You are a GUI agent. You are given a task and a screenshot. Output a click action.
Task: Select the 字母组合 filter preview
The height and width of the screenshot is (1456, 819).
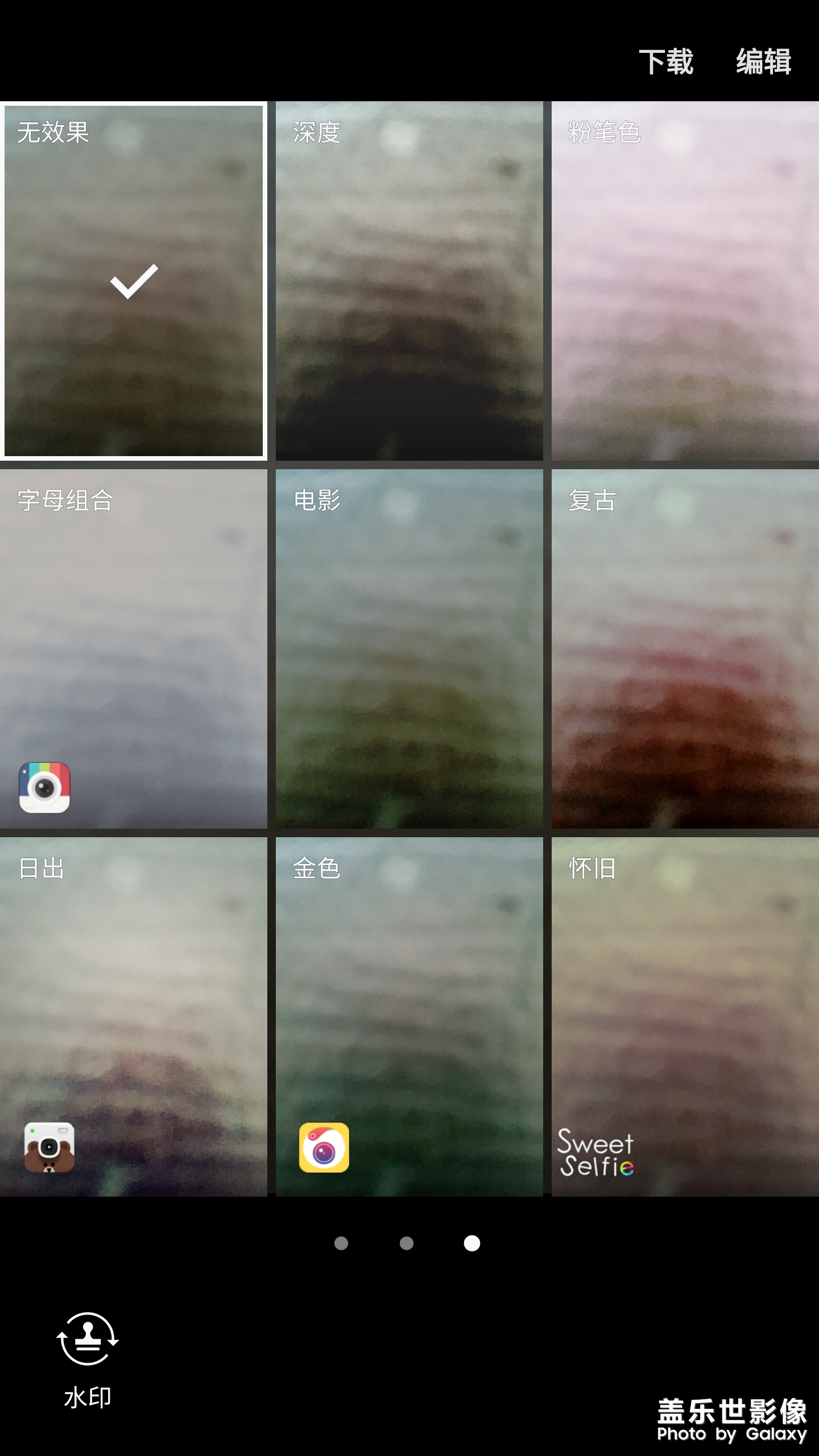pyautogui.click(x=134, y=648)
